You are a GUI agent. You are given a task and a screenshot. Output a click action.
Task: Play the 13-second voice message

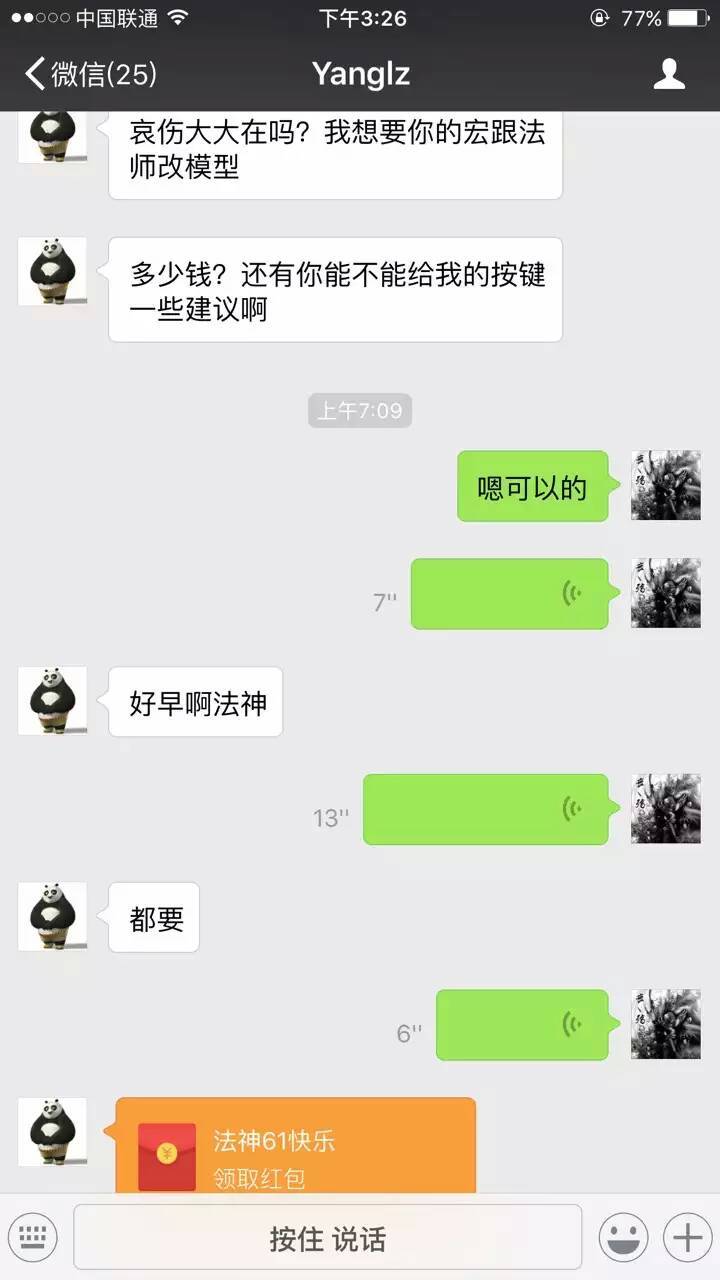coord(485,809)
